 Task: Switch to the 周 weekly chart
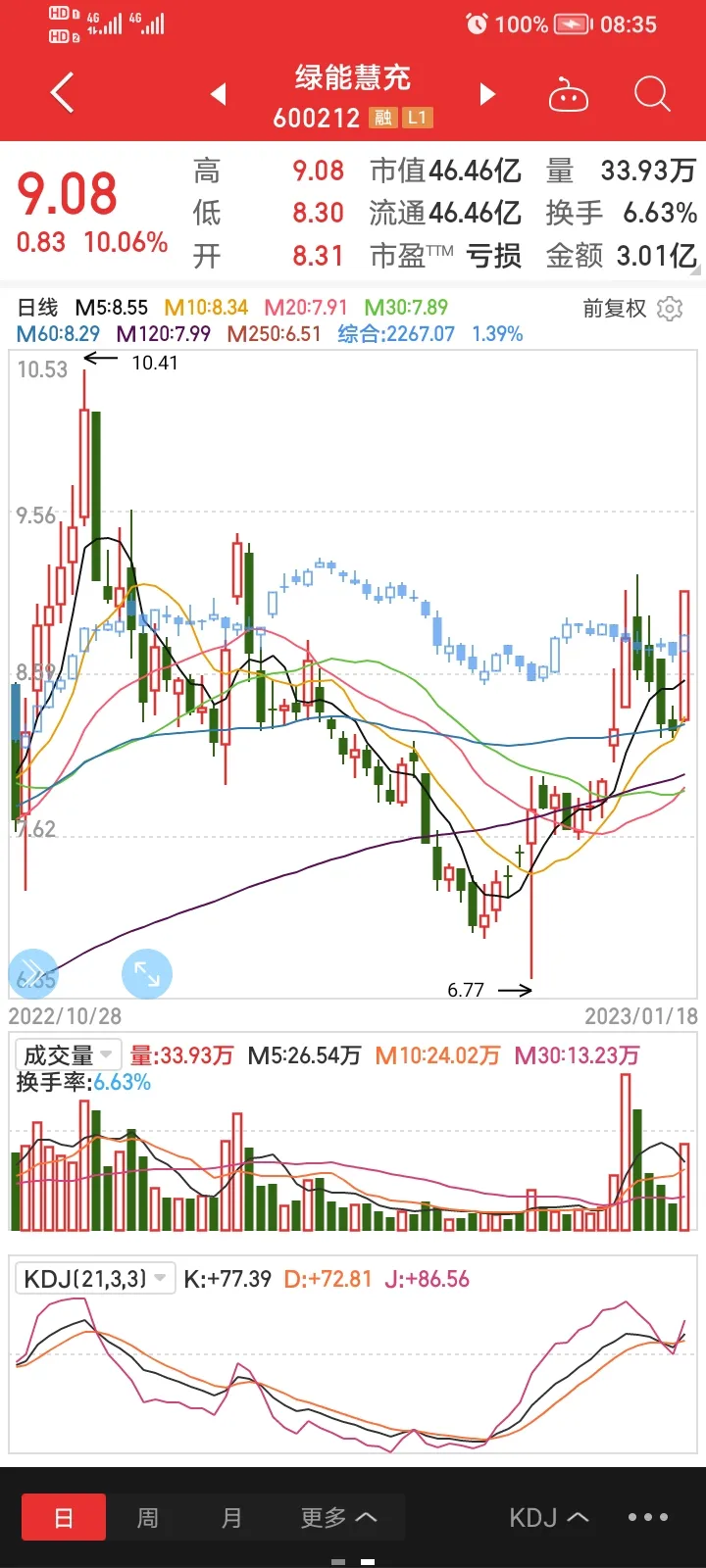point(147,1518)
